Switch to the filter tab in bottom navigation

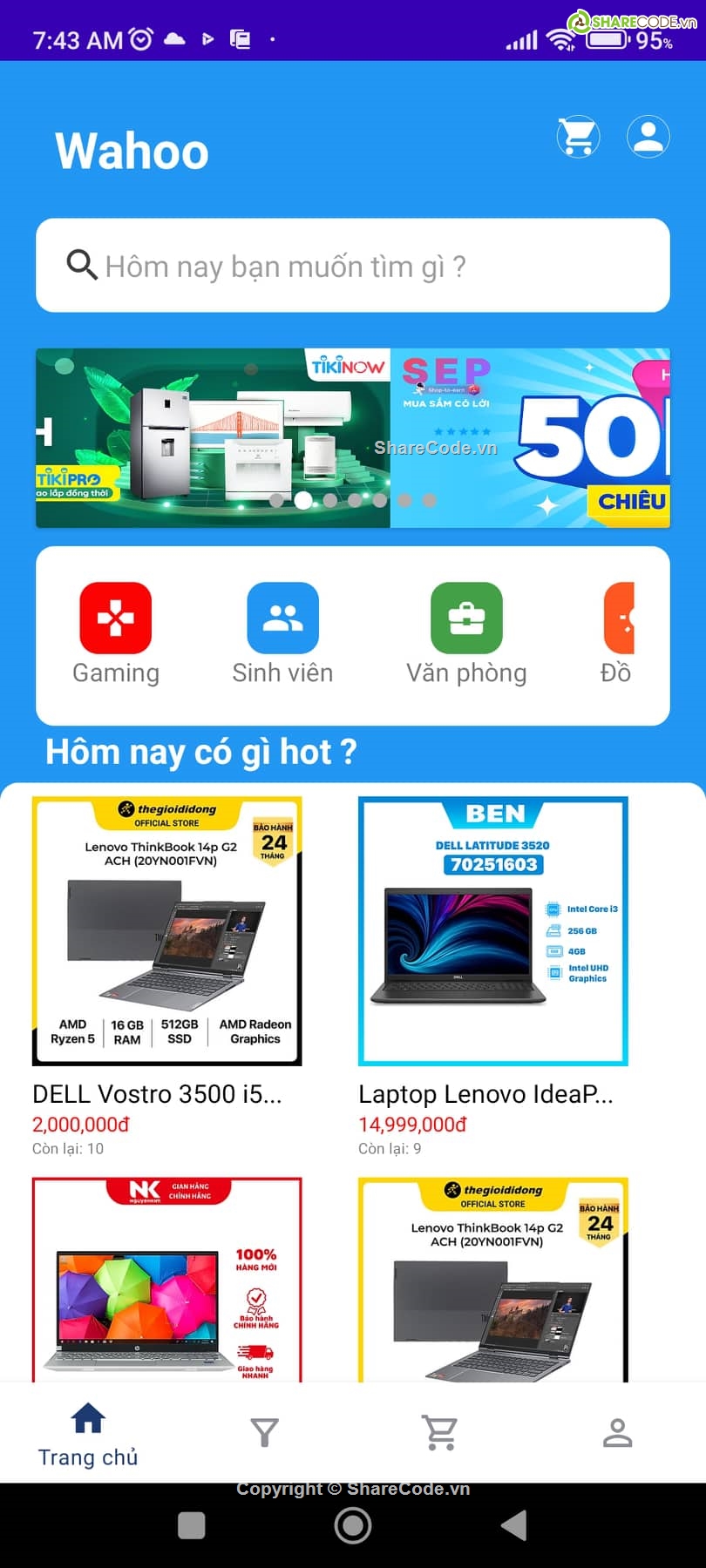[264, 1433]
